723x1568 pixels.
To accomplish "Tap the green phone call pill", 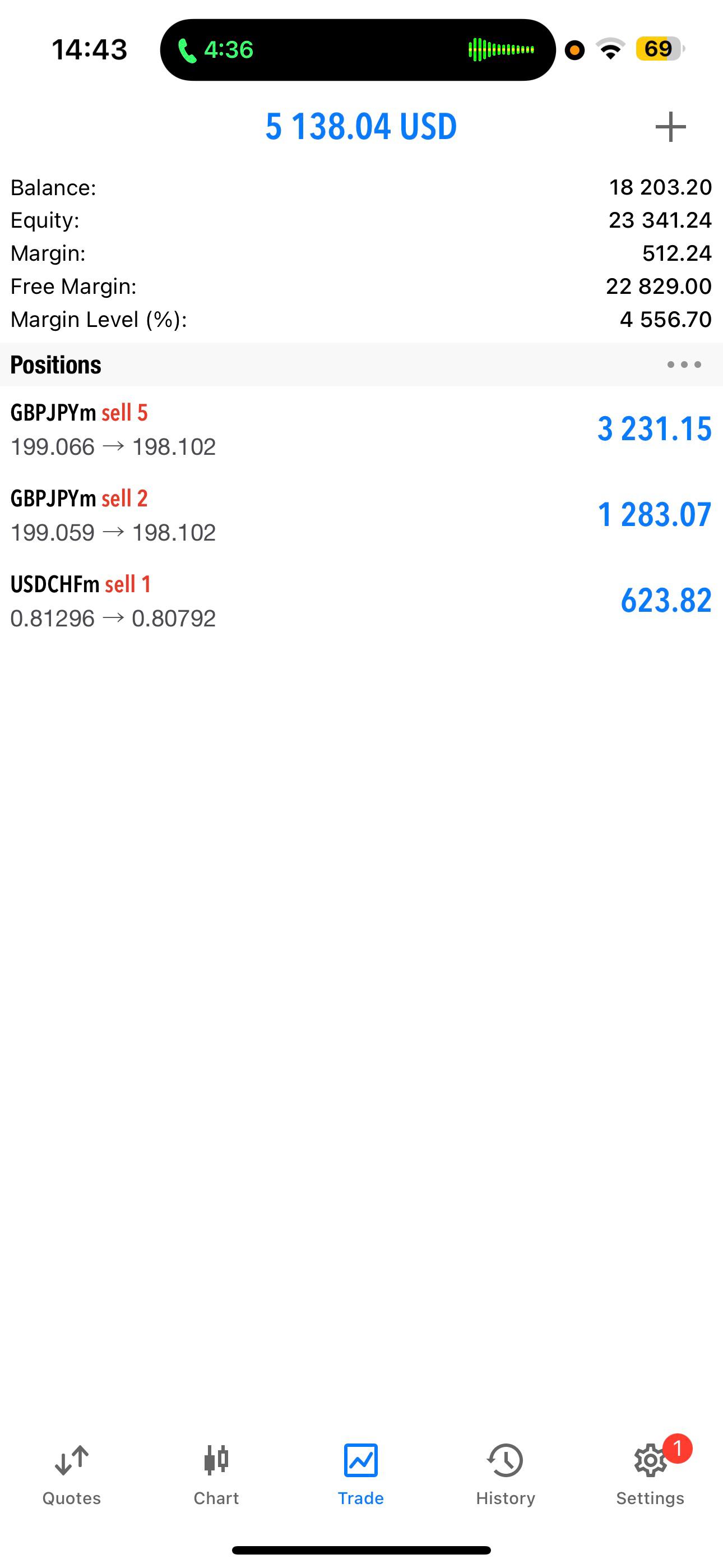I will coord(215,50).
